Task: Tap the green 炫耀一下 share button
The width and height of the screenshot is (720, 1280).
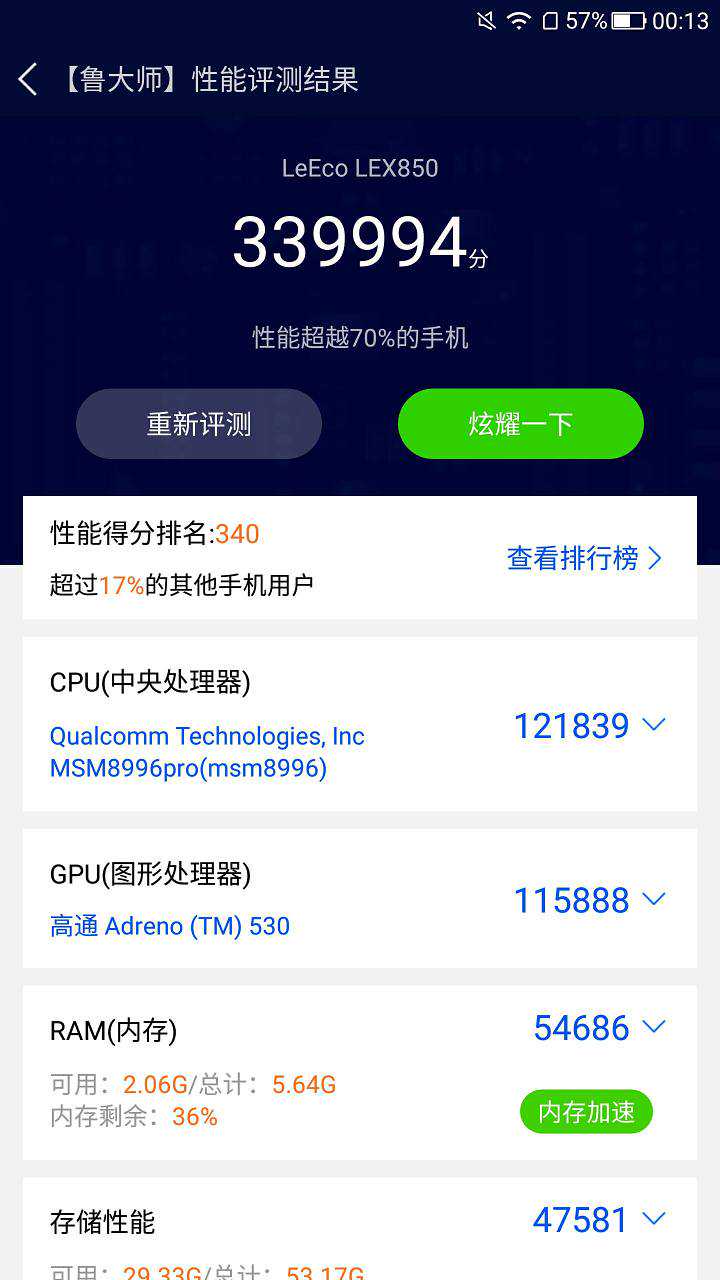Action: click(x=520, y=424)
